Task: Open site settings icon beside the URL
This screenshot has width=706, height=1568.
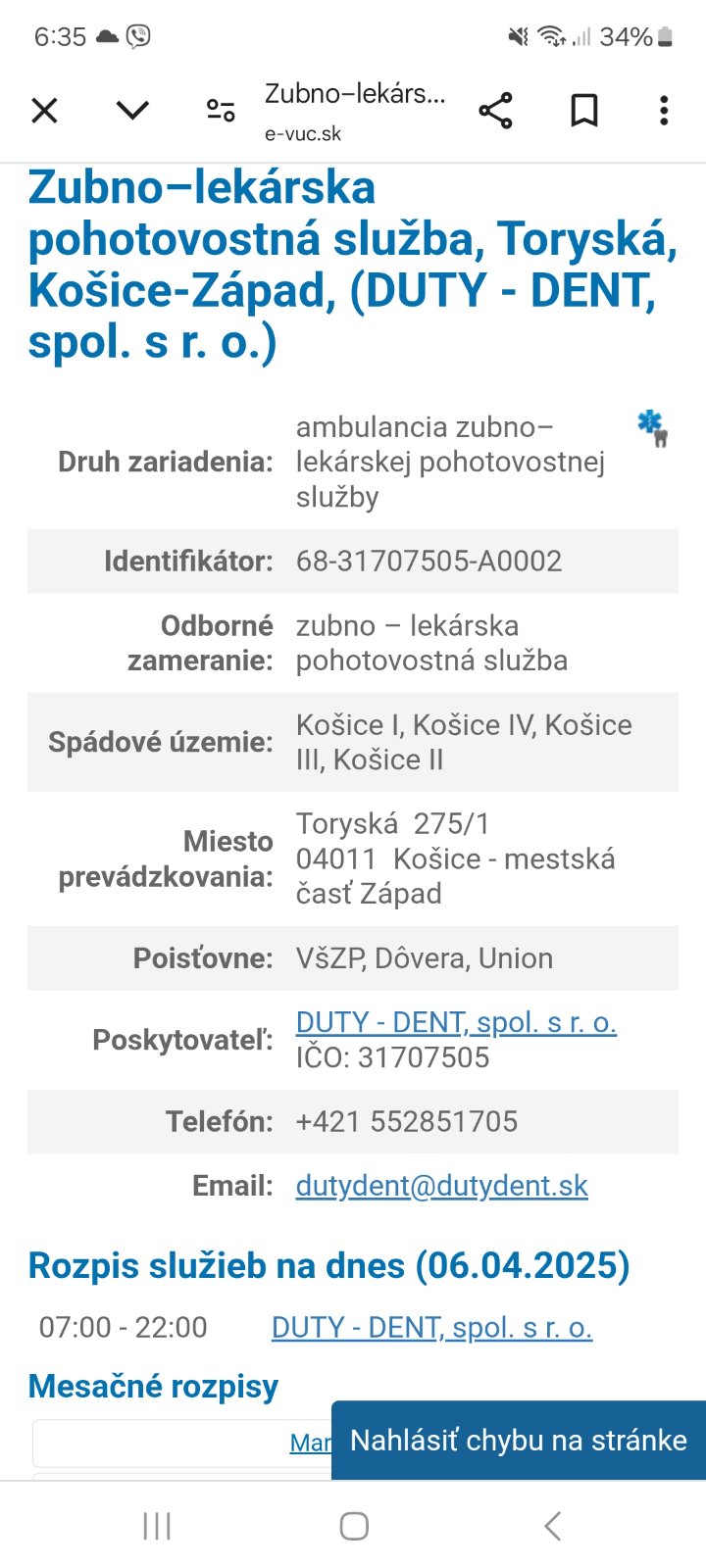Action: tap(221, 111)
